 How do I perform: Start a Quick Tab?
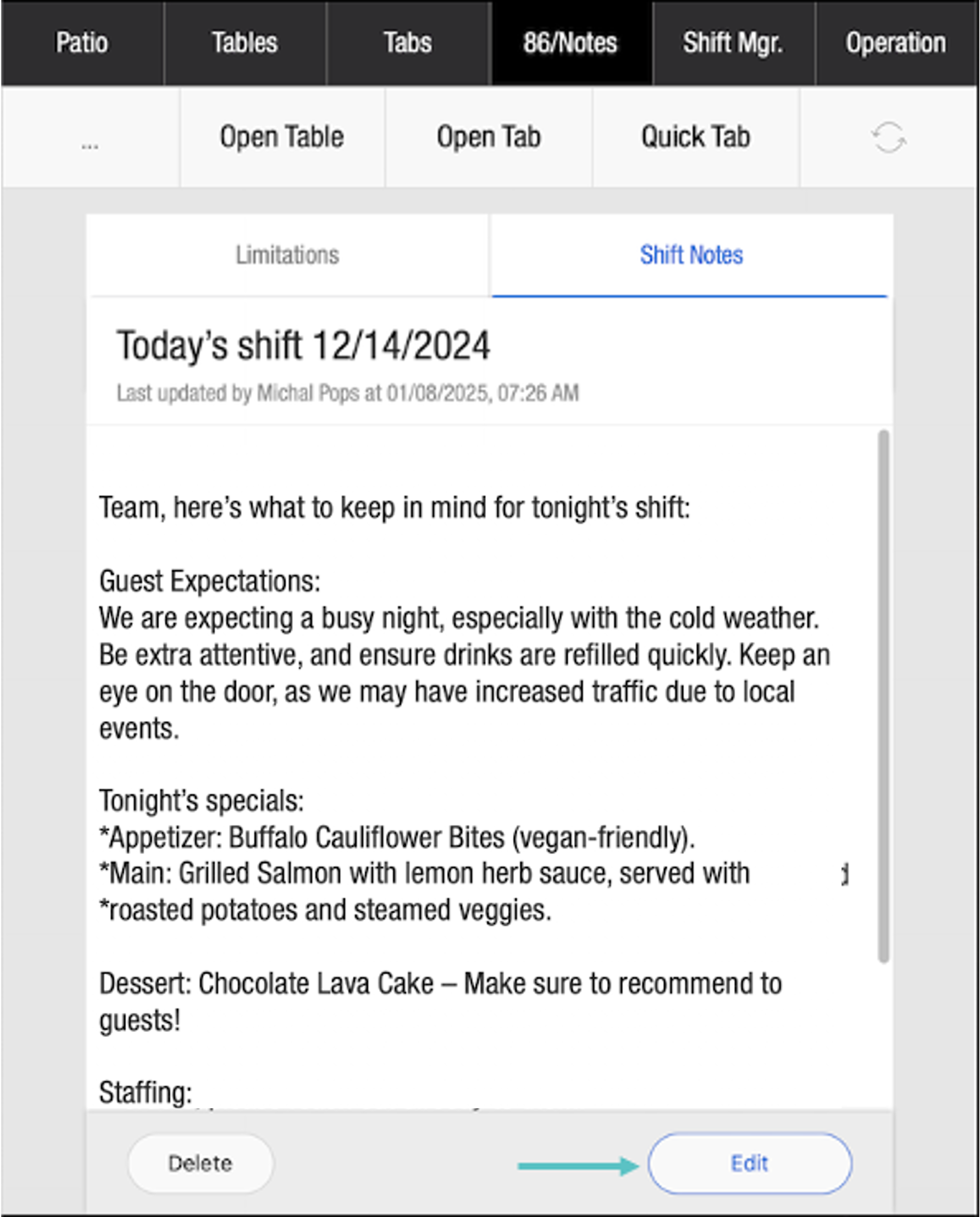pyautogui.click(x=695, y=137)
